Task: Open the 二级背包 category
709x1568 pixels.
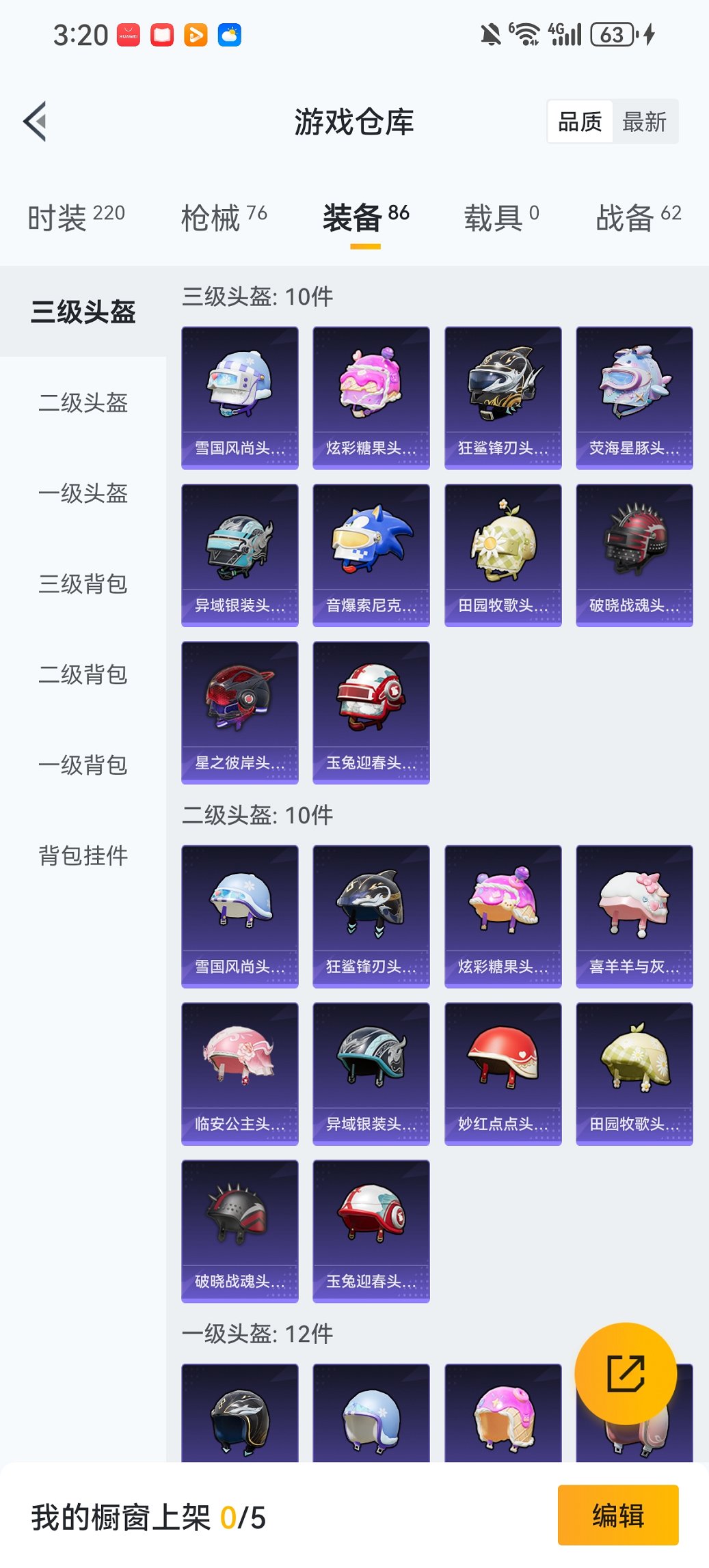Action: click(x=83, y=674)
